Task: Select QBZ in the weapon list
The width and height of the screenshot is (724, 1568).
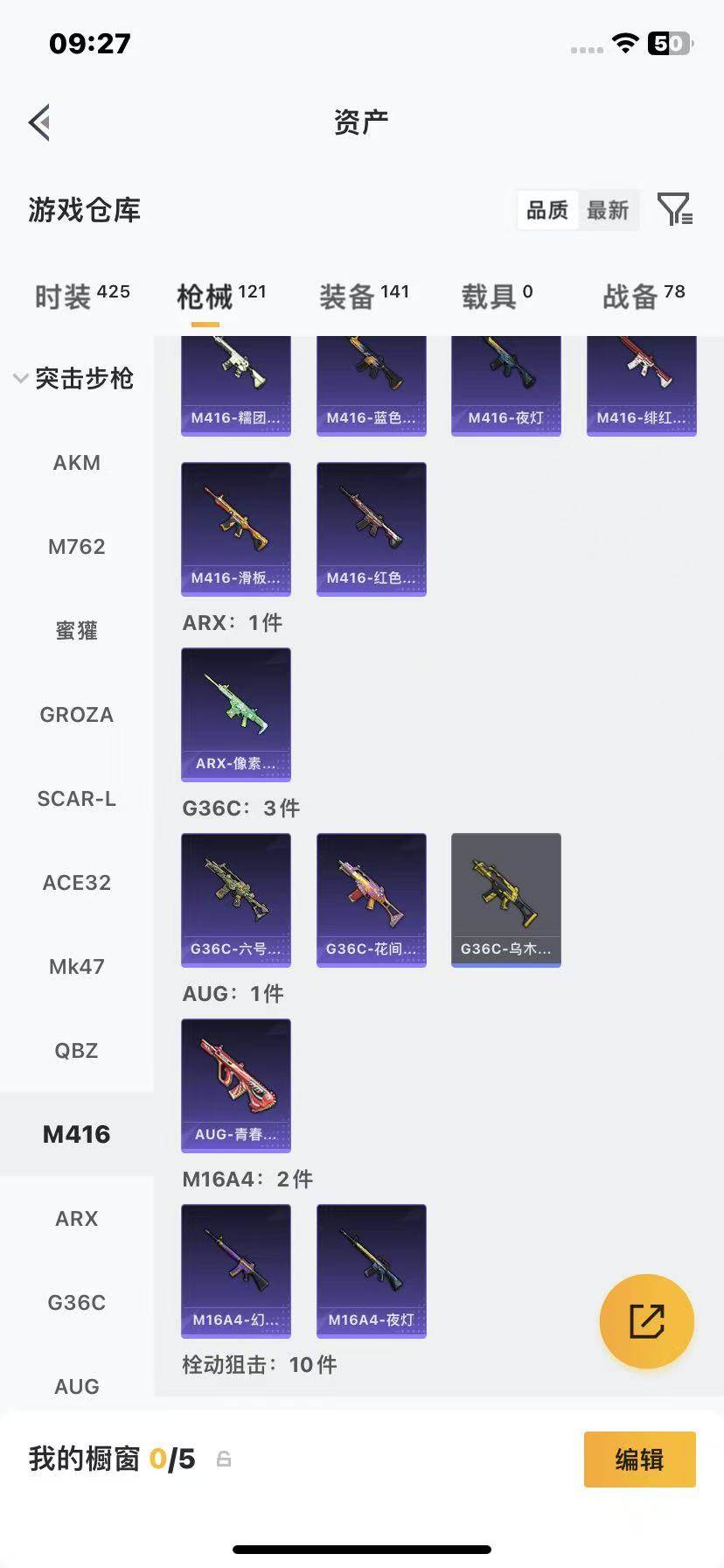Action: pos(77,1051)
